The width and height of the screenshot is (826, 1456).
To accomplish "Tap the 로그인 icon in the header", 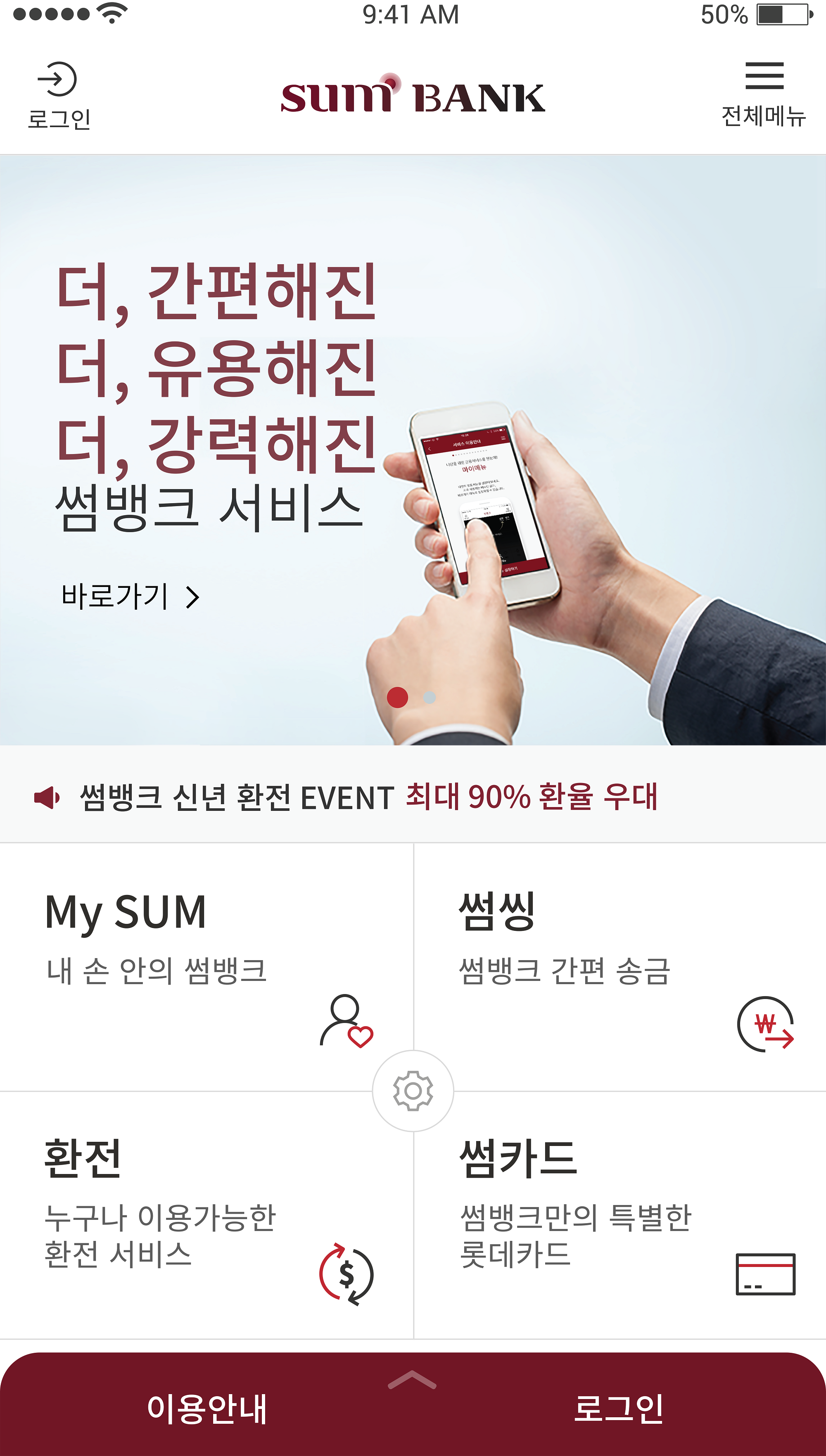I will (x=58, y=95).
